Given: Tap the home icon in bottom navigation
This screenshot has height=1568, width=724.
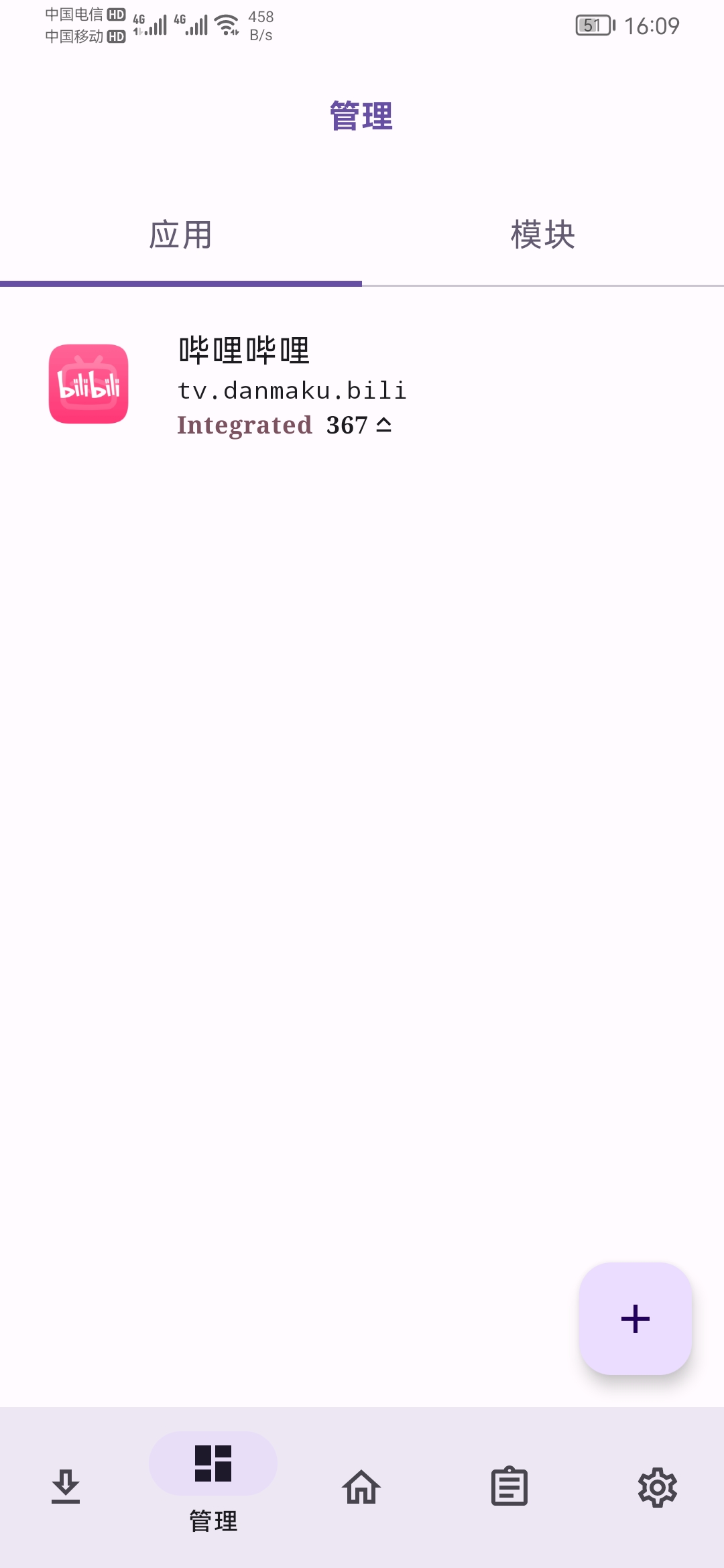Looking at the screenshot, I should coord(362,1486).
